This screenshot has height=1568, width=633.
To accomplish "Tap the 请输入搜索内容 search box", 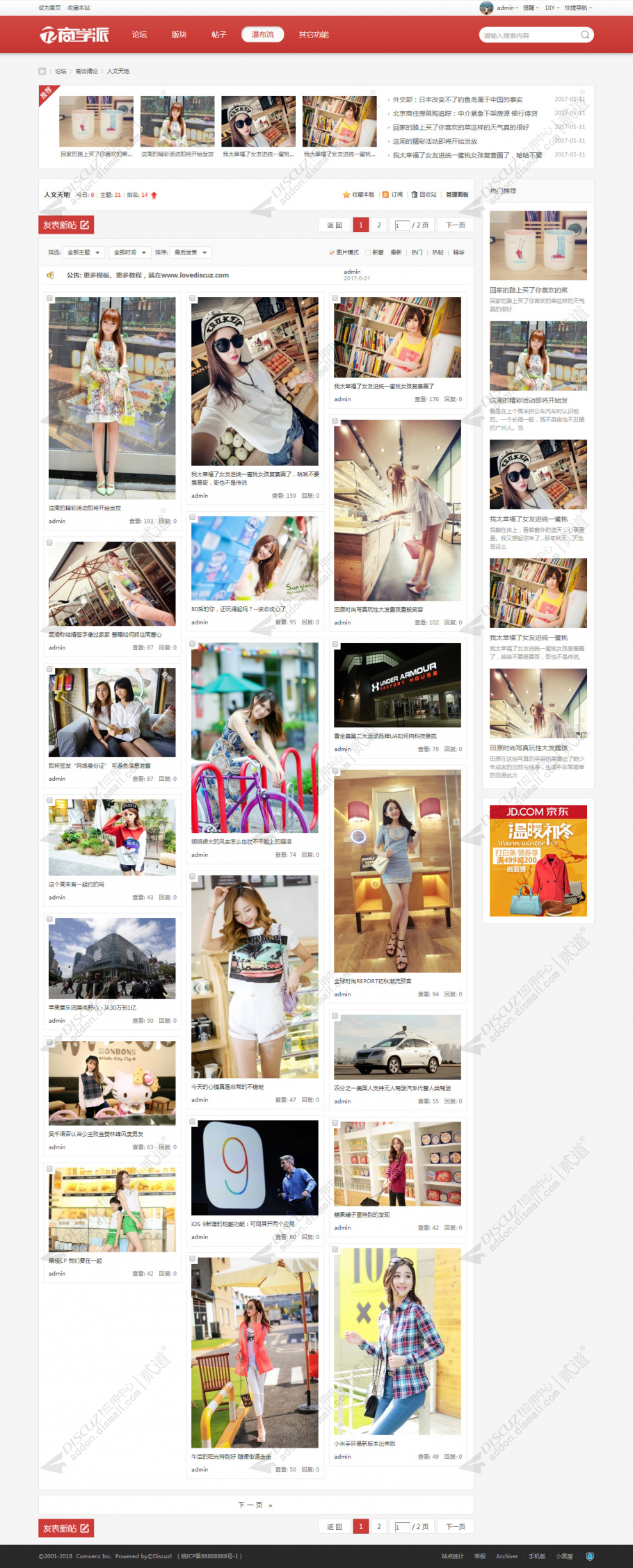I will pos(529,35).
